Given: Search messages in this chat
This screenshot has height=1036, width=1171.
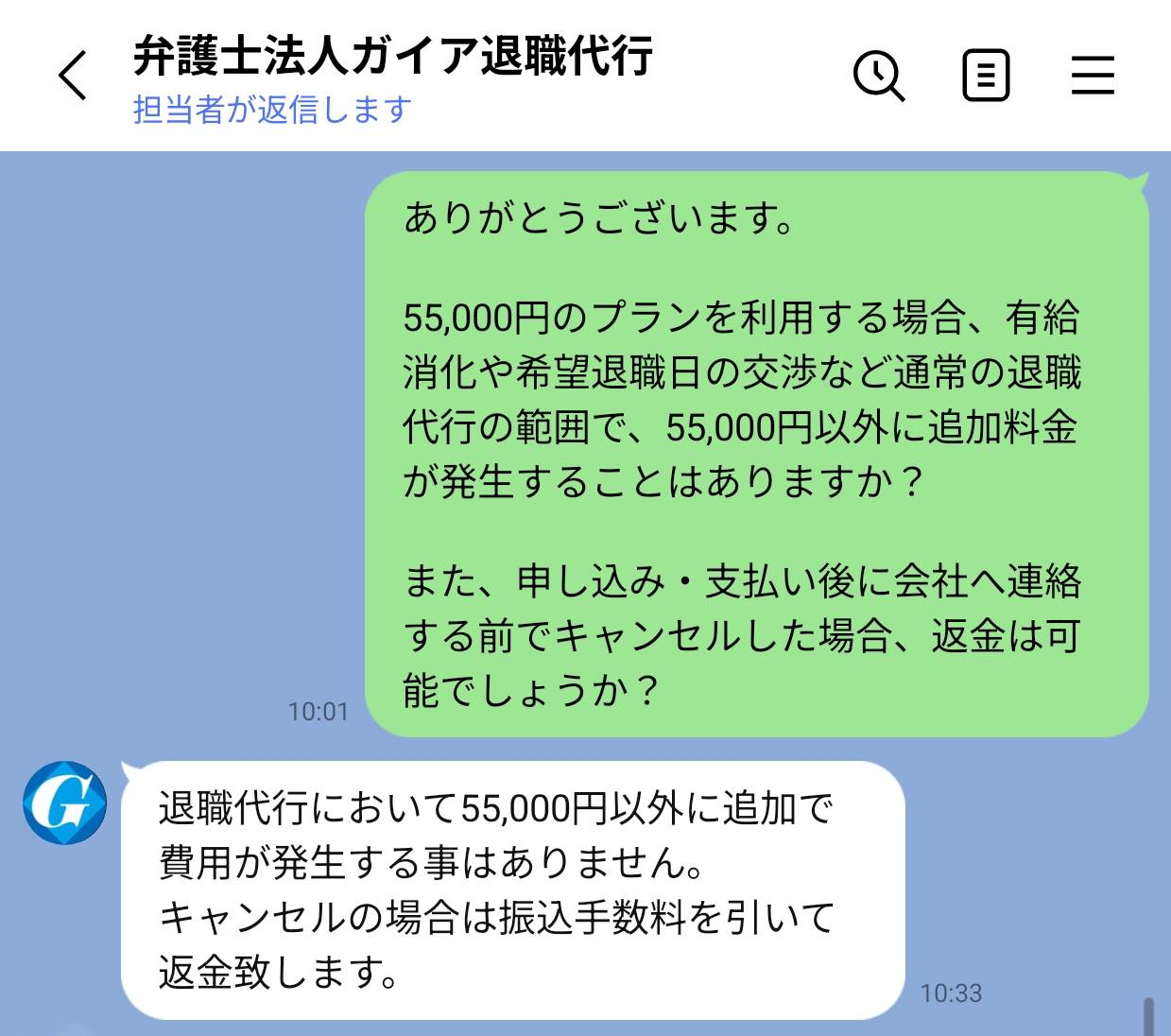Looking at the screenshot, I should [x=879, y=76].
